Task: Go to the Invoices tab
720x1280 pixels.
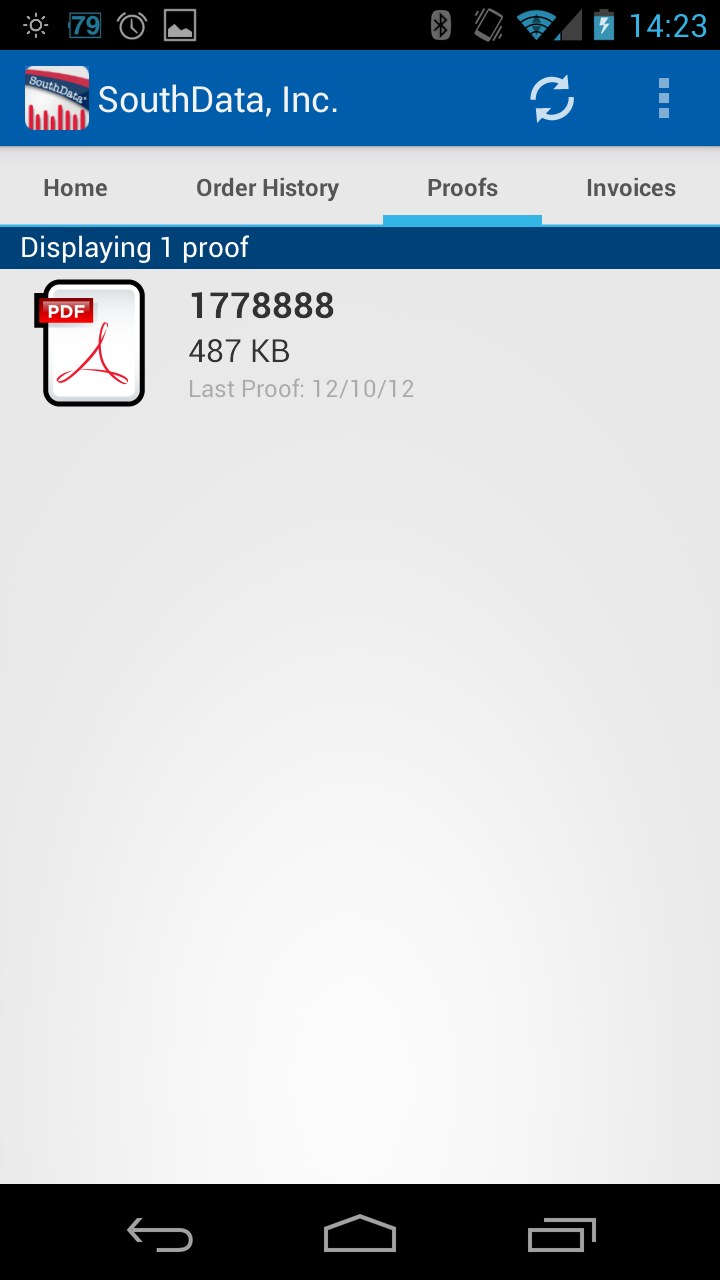Action: [x=631, y=188]
